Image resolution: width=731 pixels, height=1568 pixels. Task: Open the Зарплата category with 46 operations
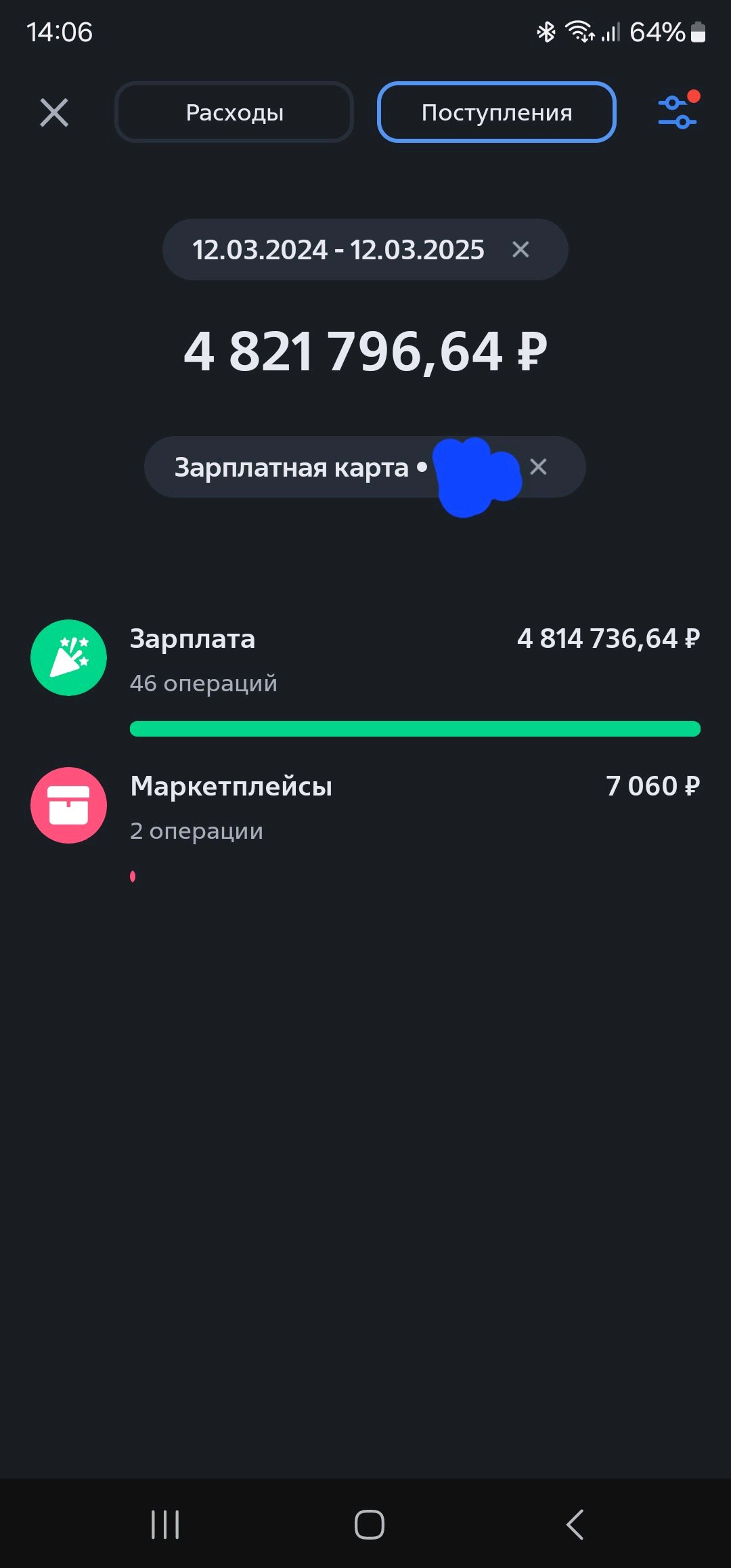(x=365, y=660)
